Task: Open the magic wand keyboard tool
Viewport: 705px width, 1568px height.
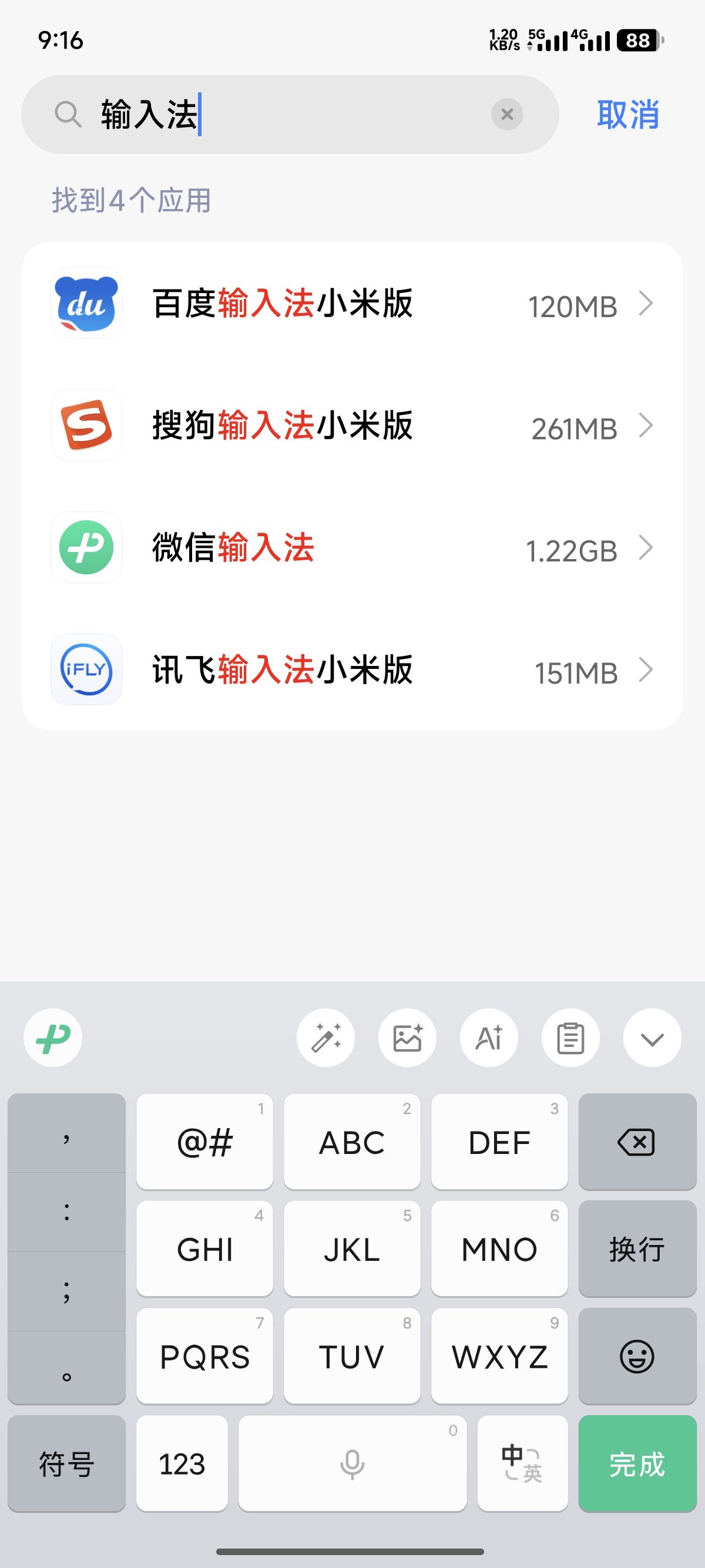Action: point(325,1038)
